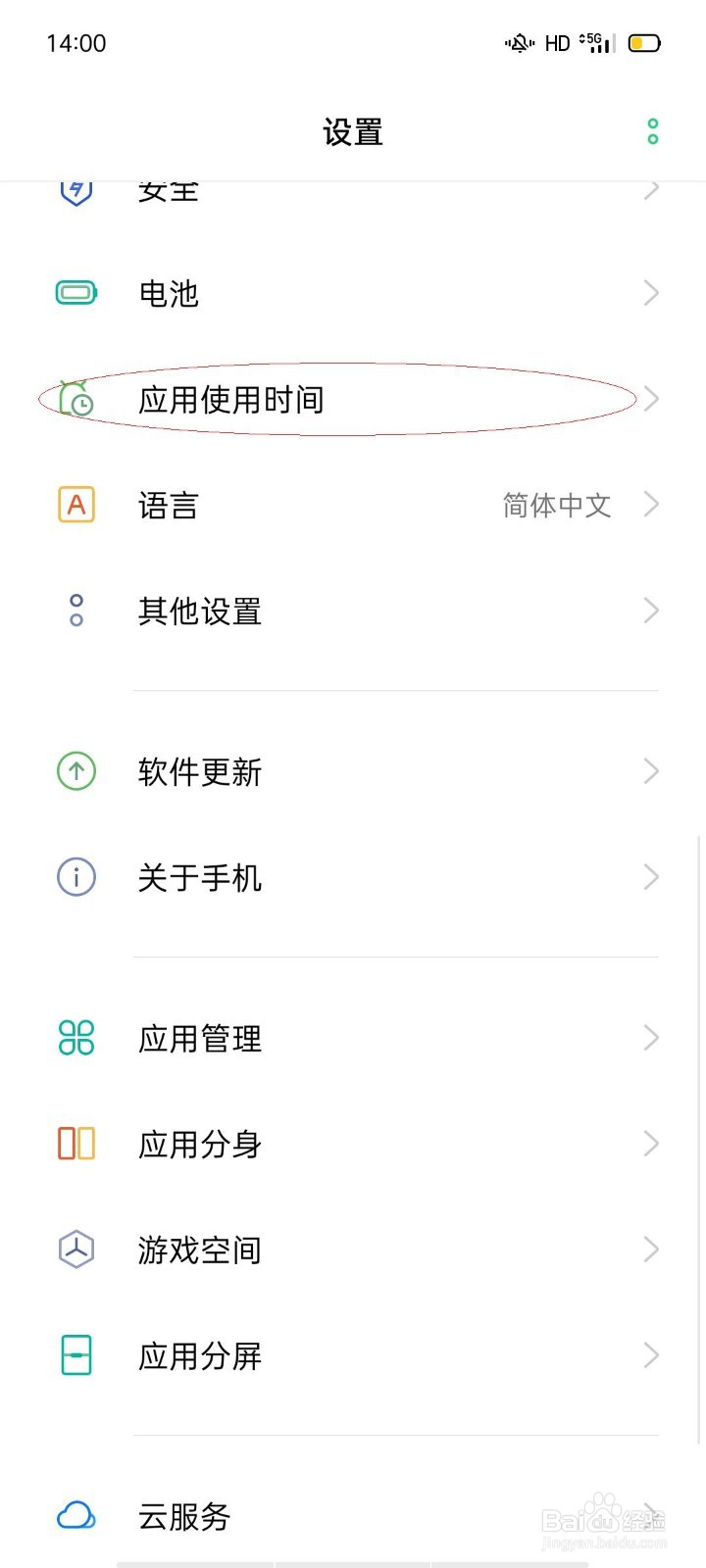706x1568 pixels.
Task: Tap the battery level indicator in status bar
Action: tap(643, 42)
